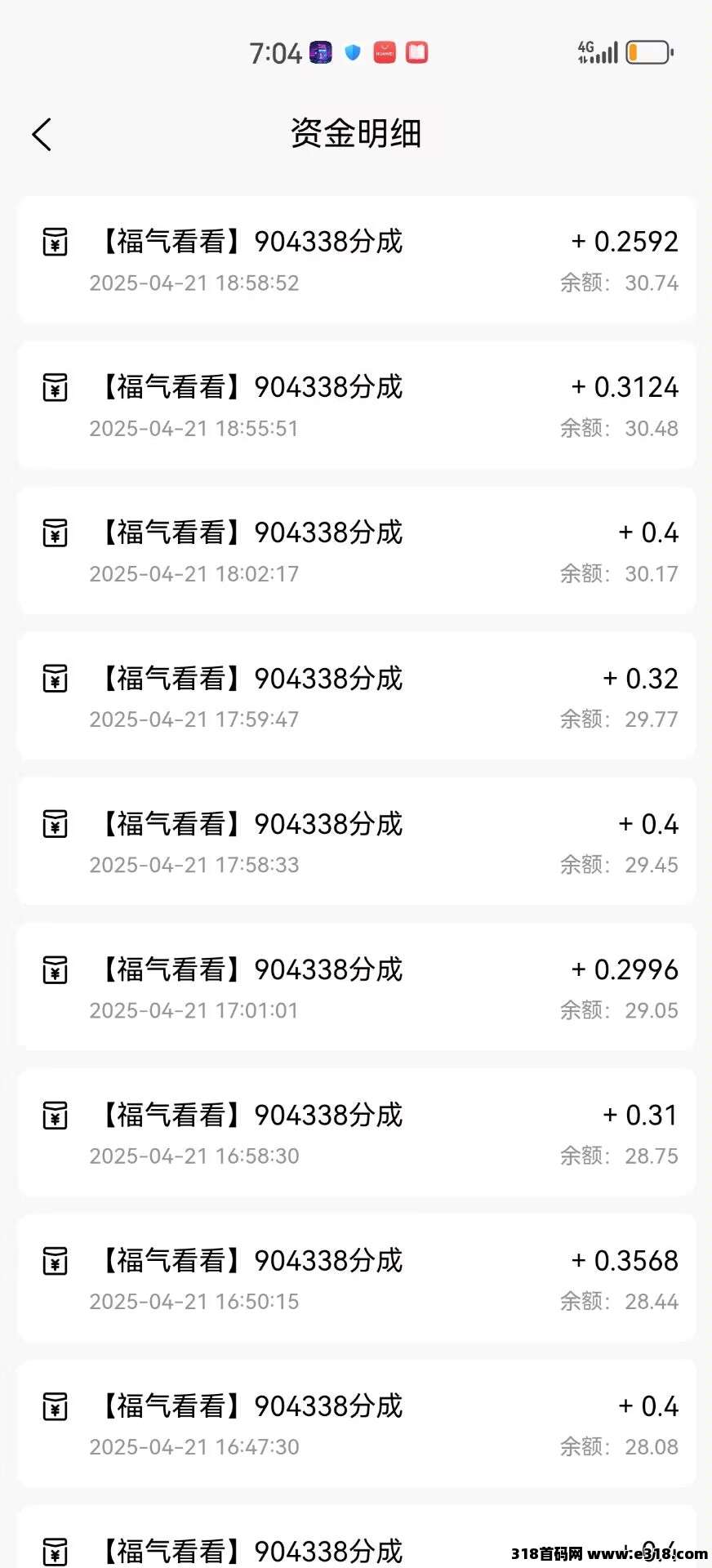Tap the +0.2996 entry at 17:01:01
The image size is (712, 1568).
pyautogui.click(x=357, y=987)
